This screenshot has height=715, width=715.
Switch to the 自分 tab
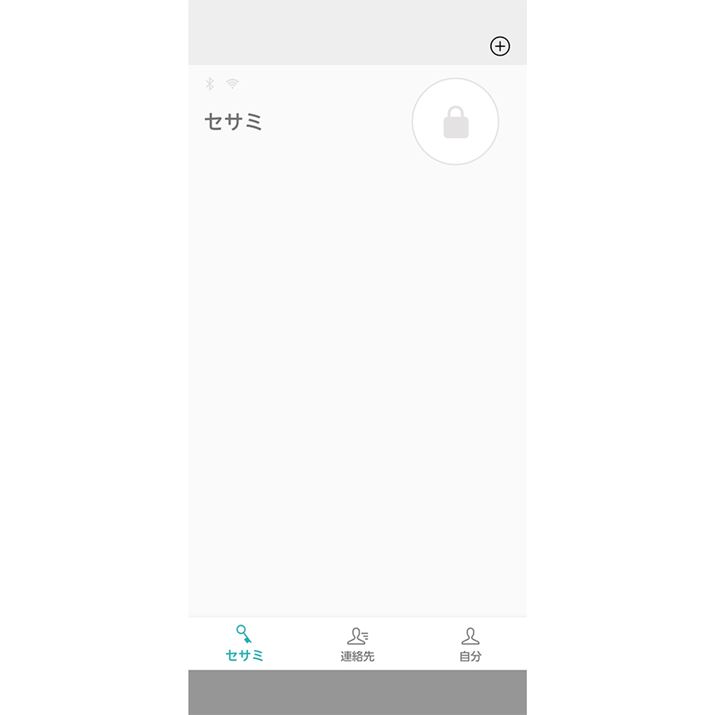470,644
